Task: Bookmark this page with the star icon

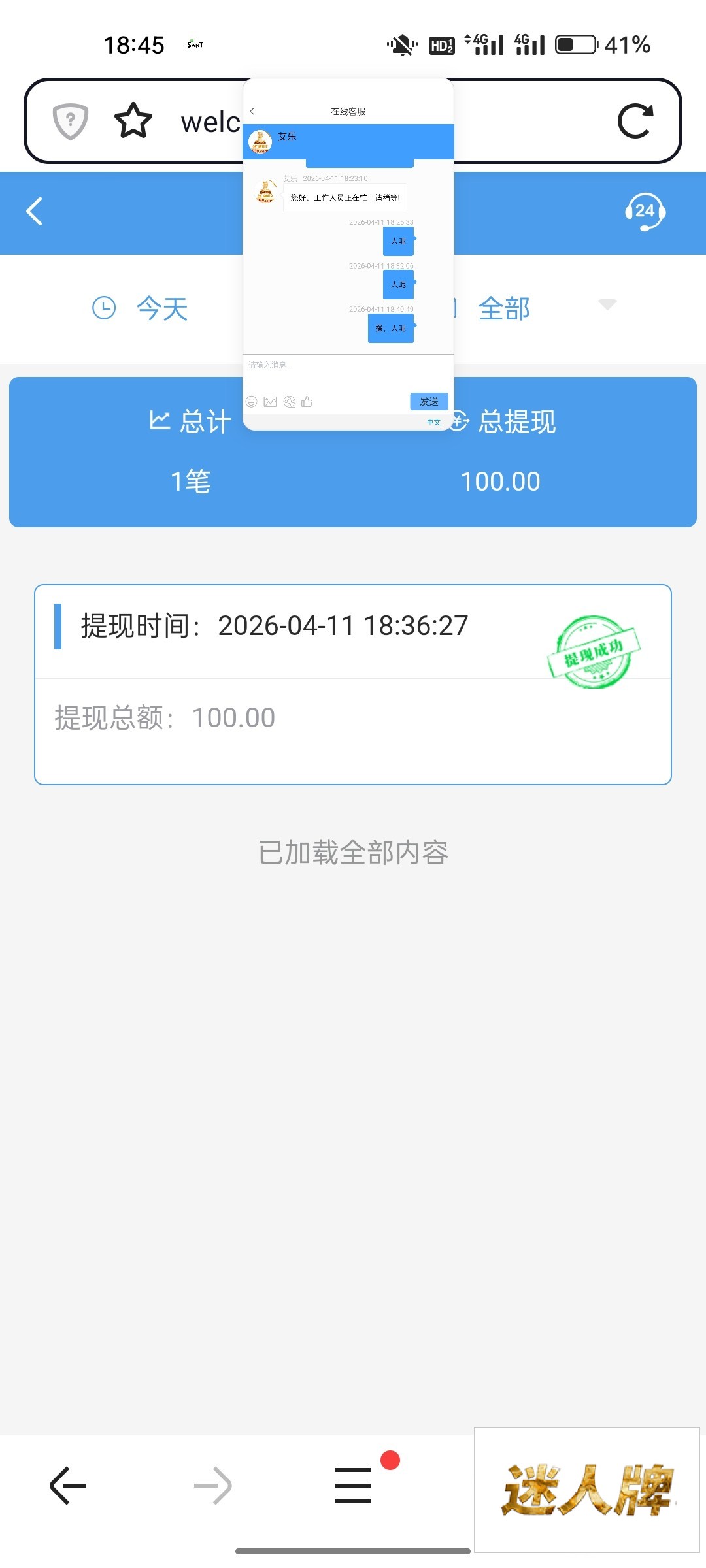Action: point(133,121)
